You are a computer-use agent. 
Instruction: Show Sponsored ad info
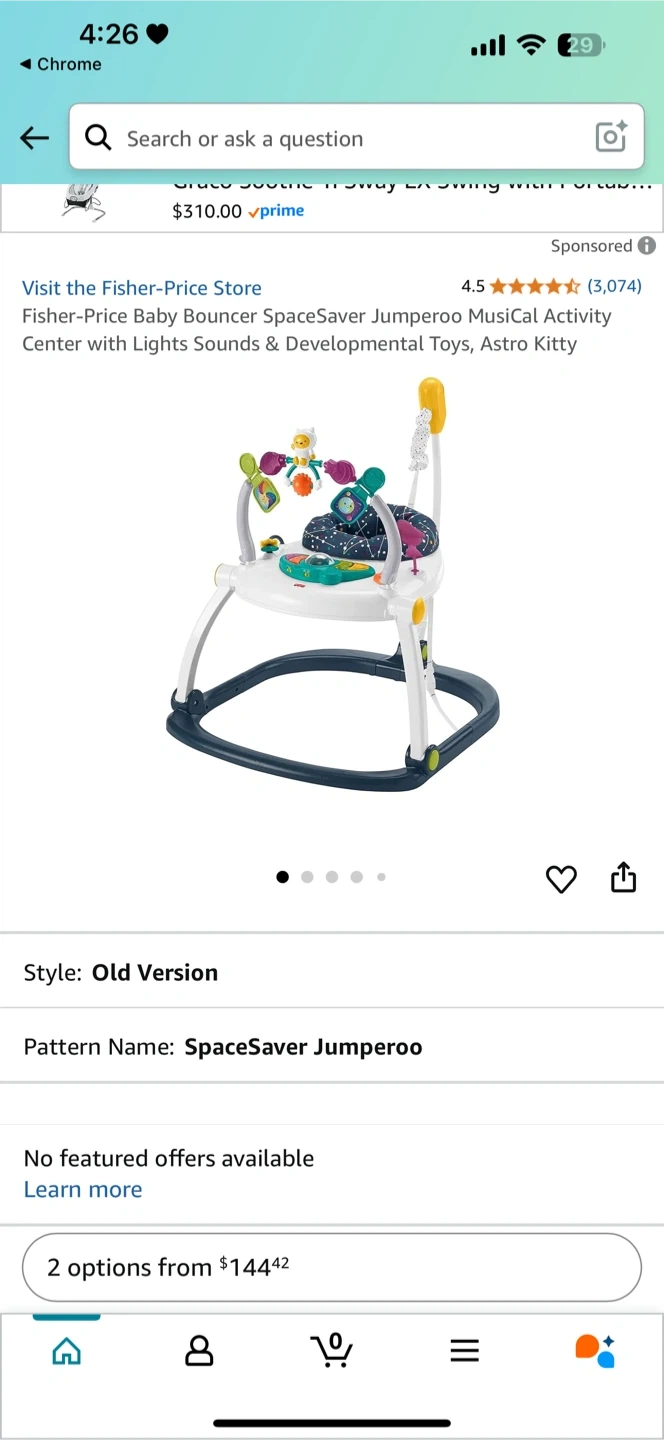(x=647, y=246)
